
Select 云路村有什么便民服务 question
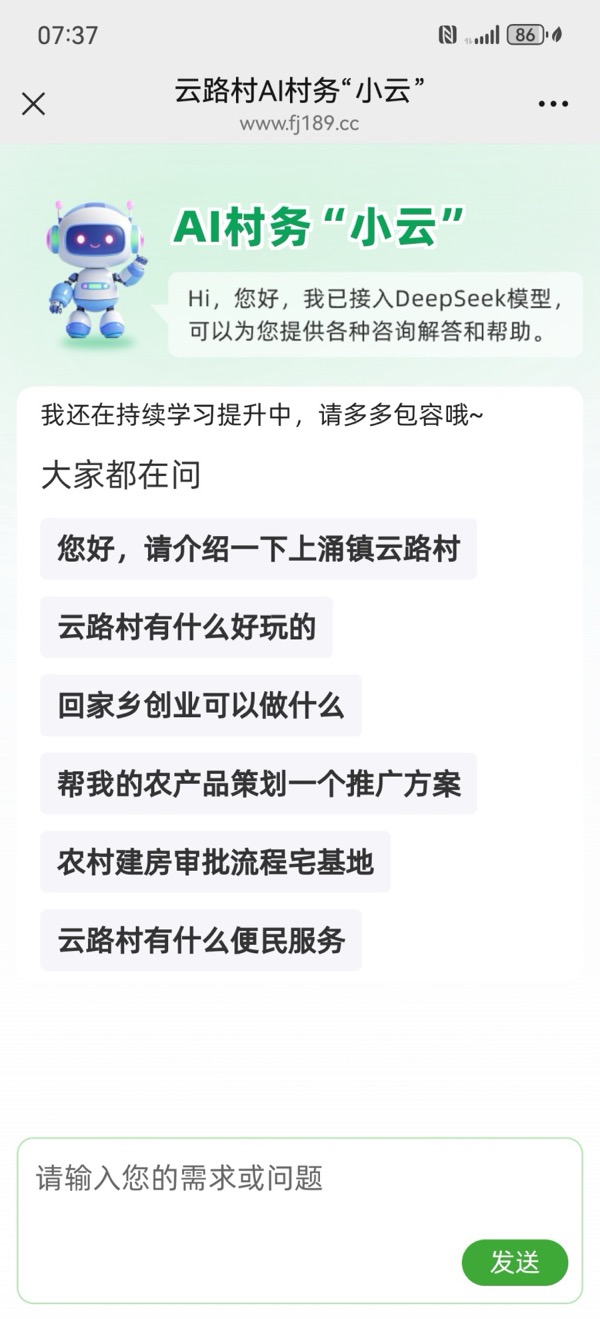click(200, 940)
